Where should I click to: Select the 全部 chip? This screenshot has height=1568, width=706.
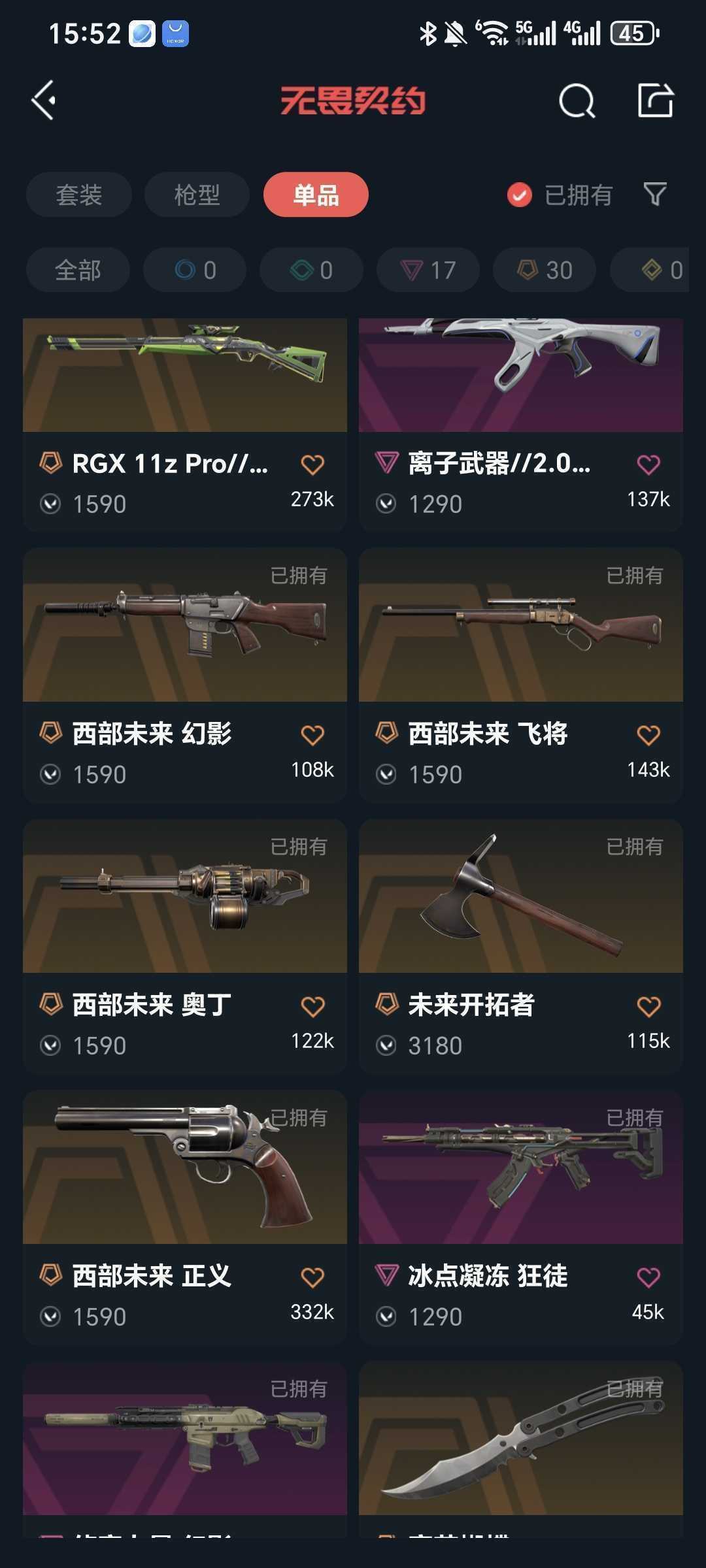point(78,270)
